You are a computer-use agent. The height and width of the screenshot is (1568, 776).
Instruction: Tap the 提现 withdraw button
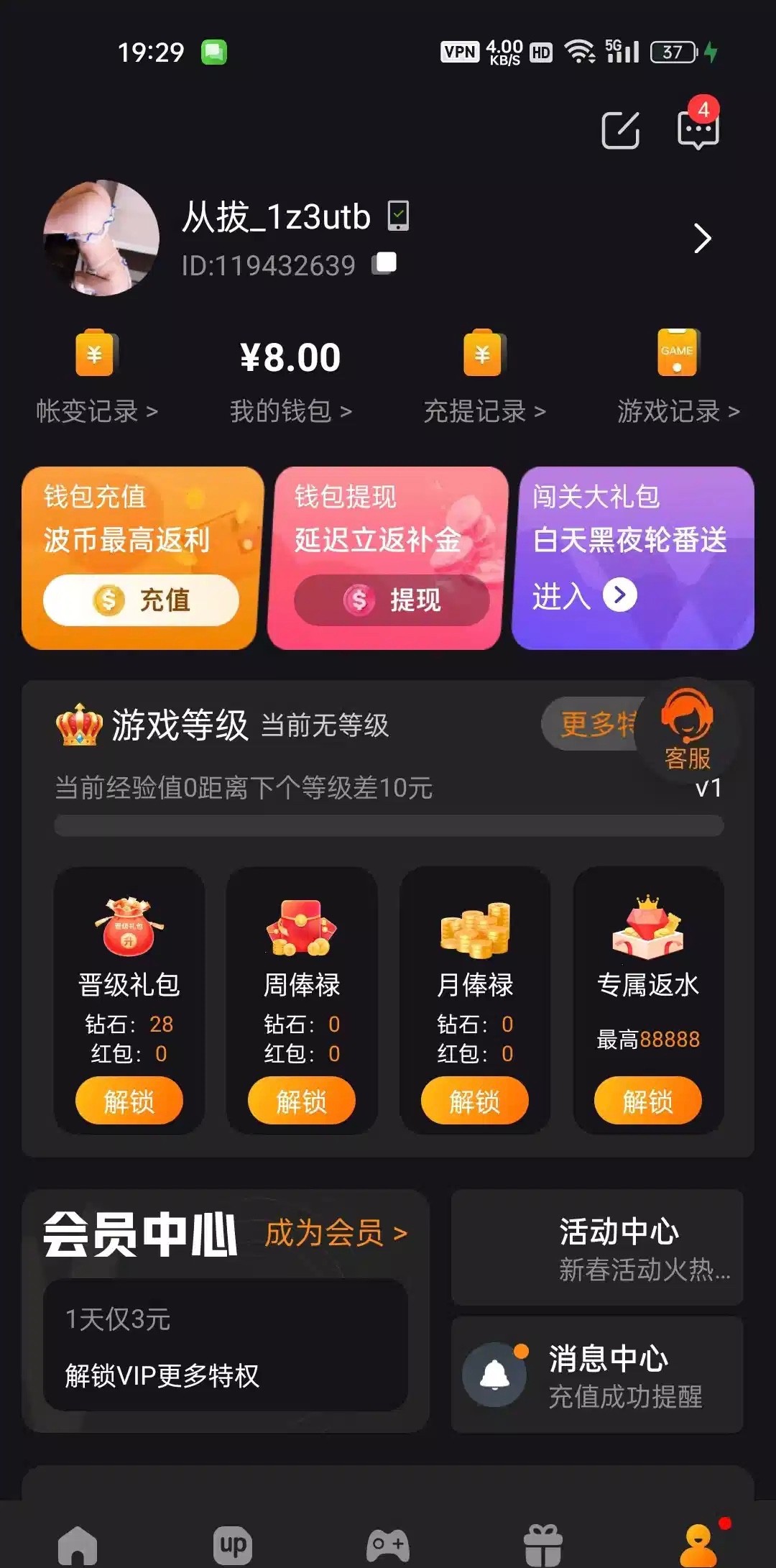pos(392,600)
